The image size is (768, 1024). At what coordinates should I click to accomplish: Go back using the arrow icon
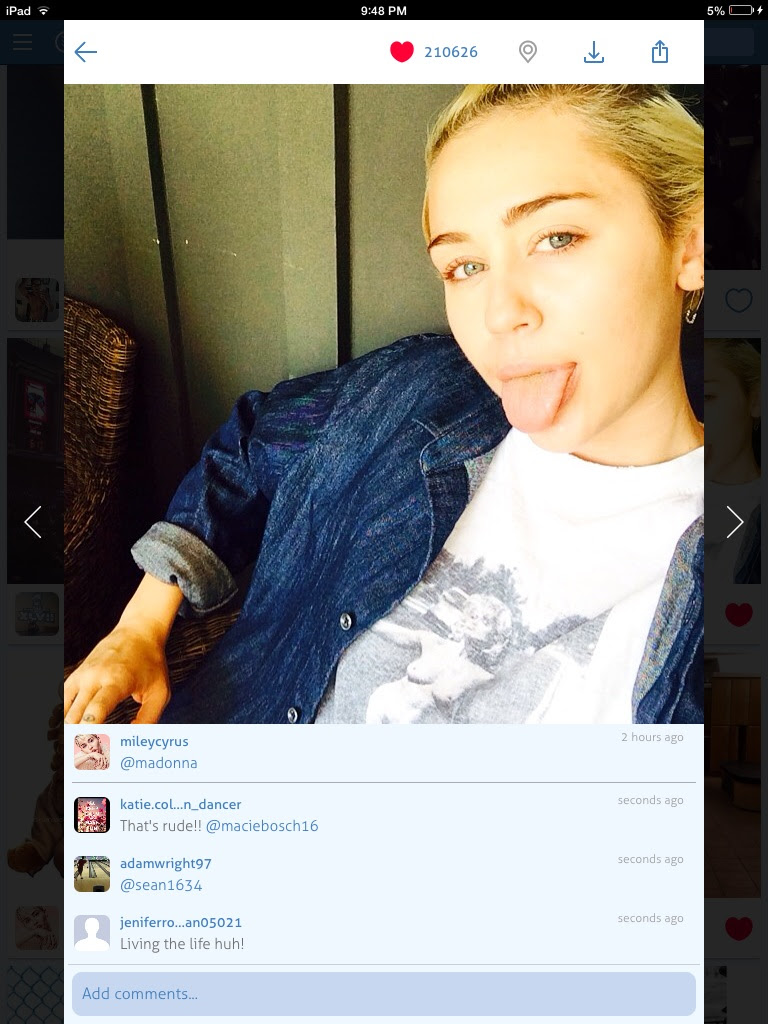point(86,52)
